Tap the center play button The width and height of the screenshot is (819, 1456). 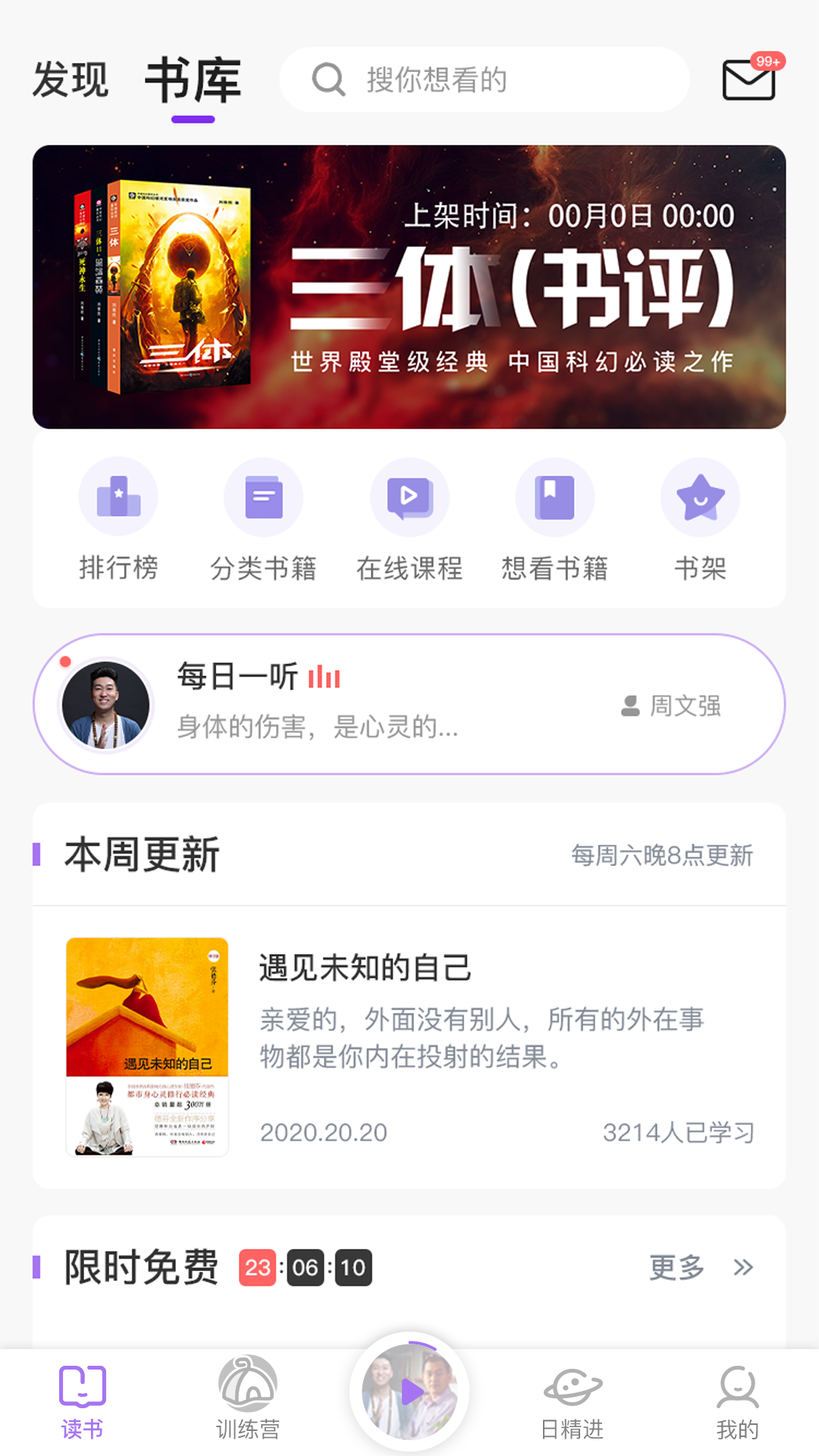click(x=409, y=1392)
